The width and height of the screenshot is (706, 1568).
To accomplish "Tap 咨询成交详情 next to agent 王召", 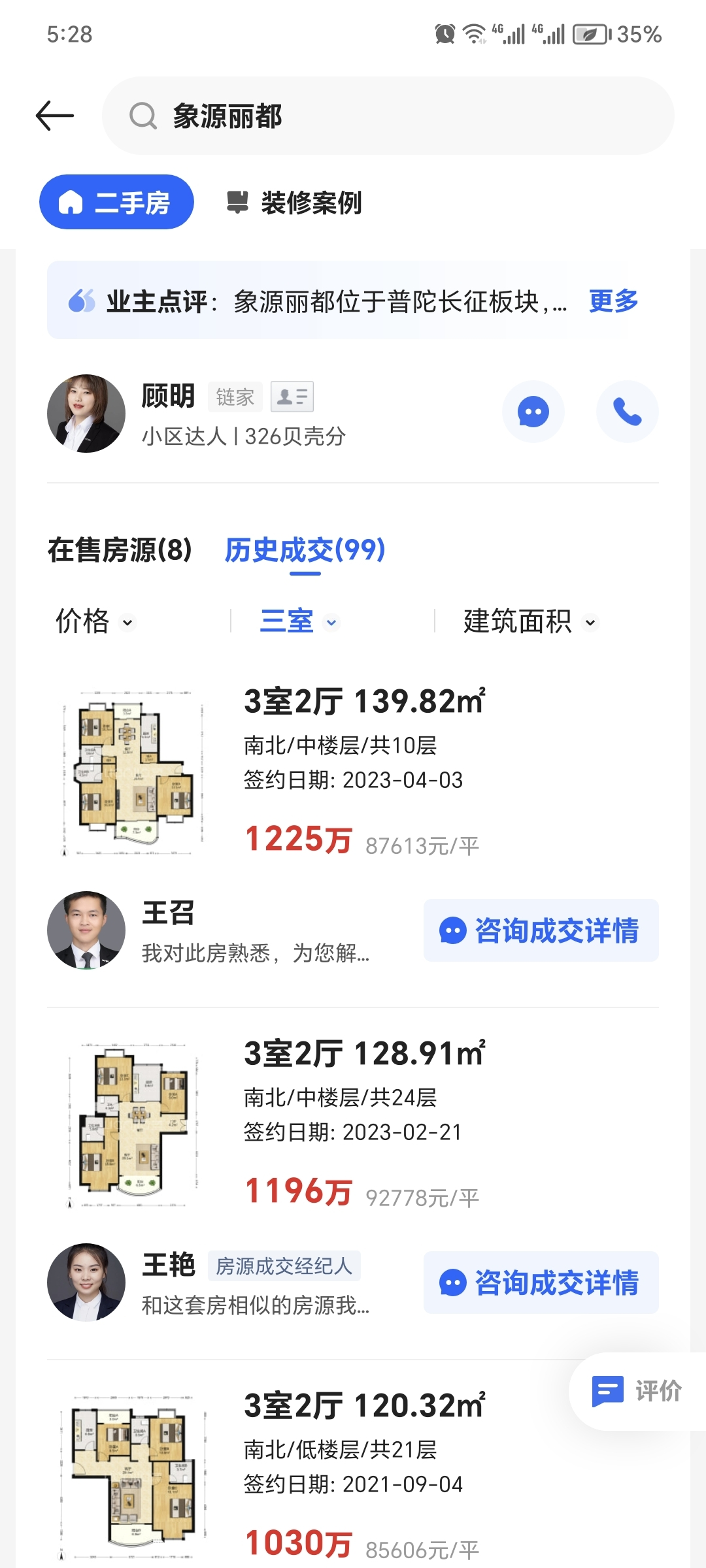I will click(x=541, y=930).
